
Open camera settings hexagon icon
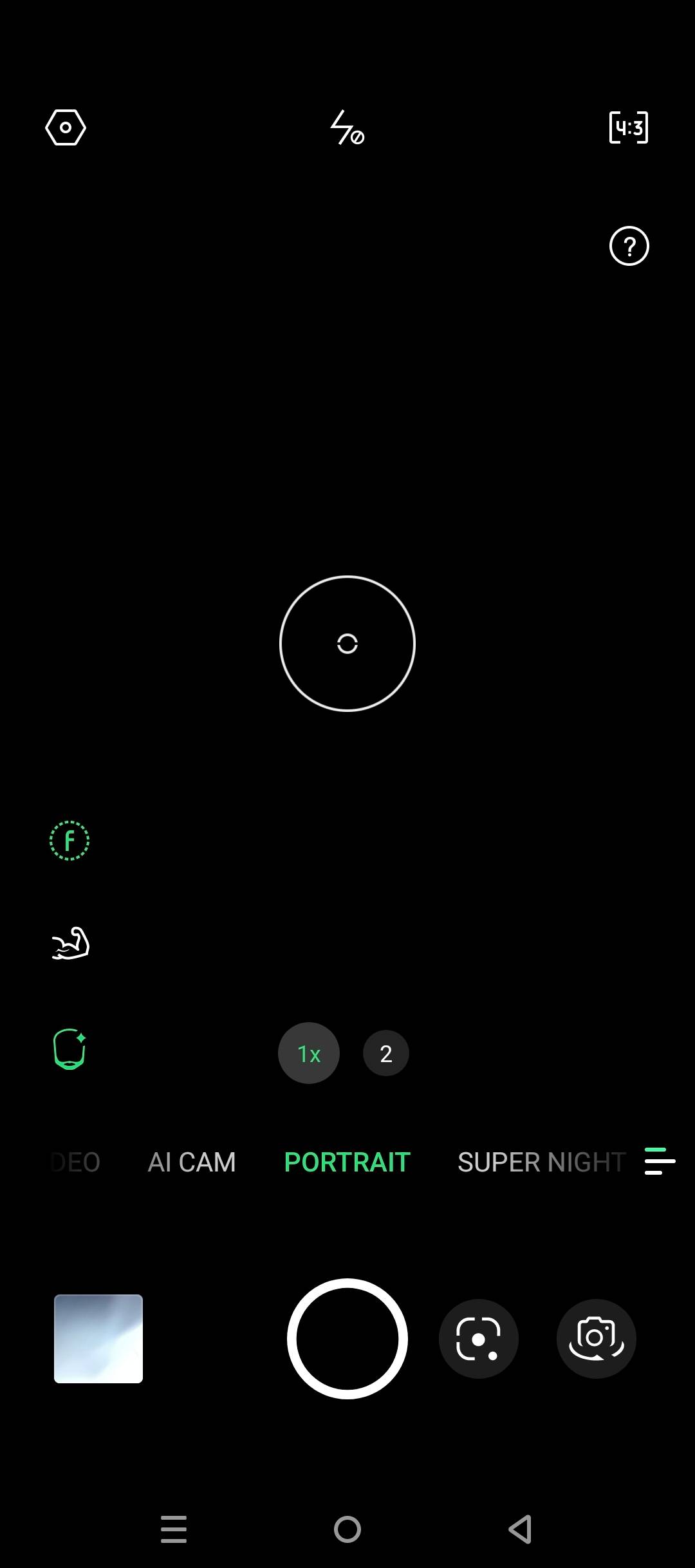(x=66, y=127)
